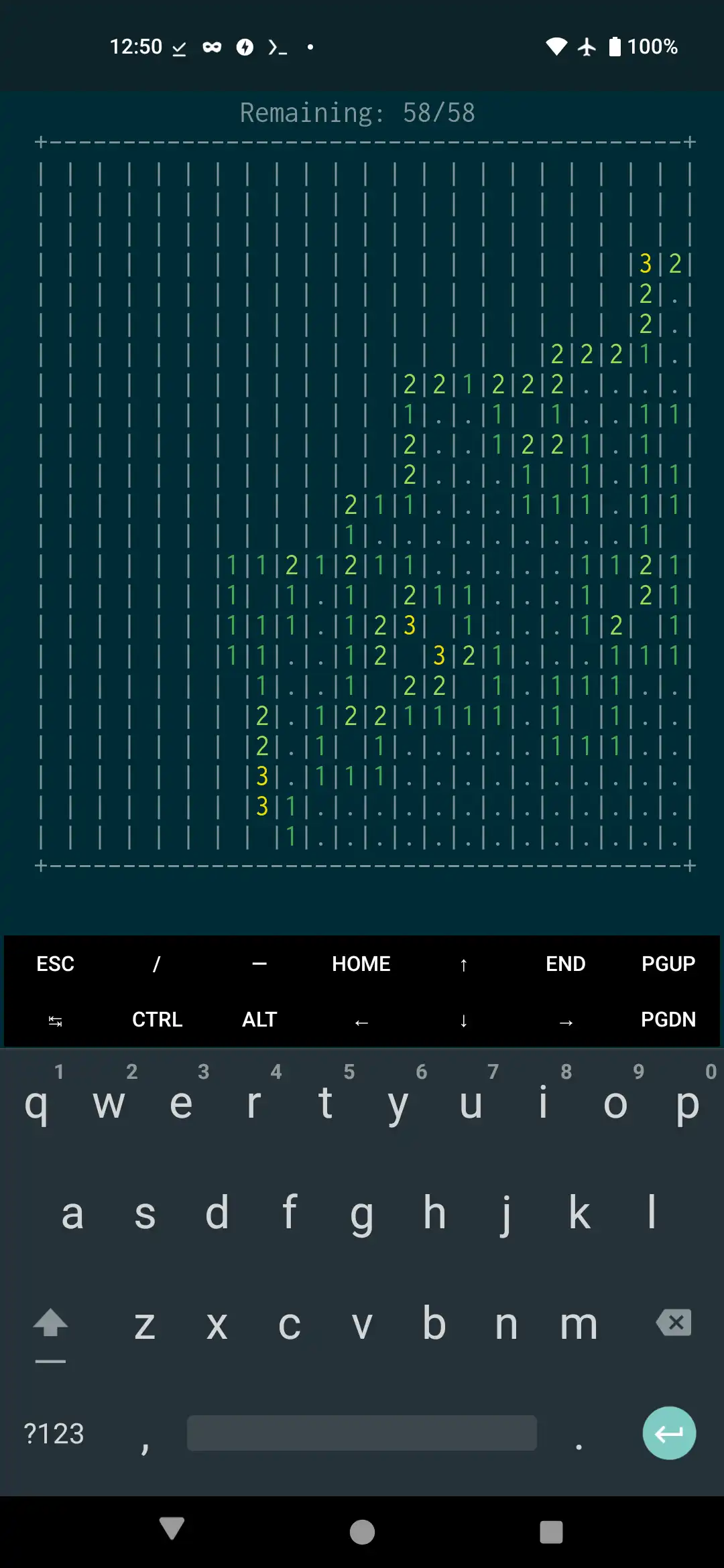Tap the dash key in the toolbar
Image resolution: width=724 pixels, height=1568 pixels.
[259, 964]
